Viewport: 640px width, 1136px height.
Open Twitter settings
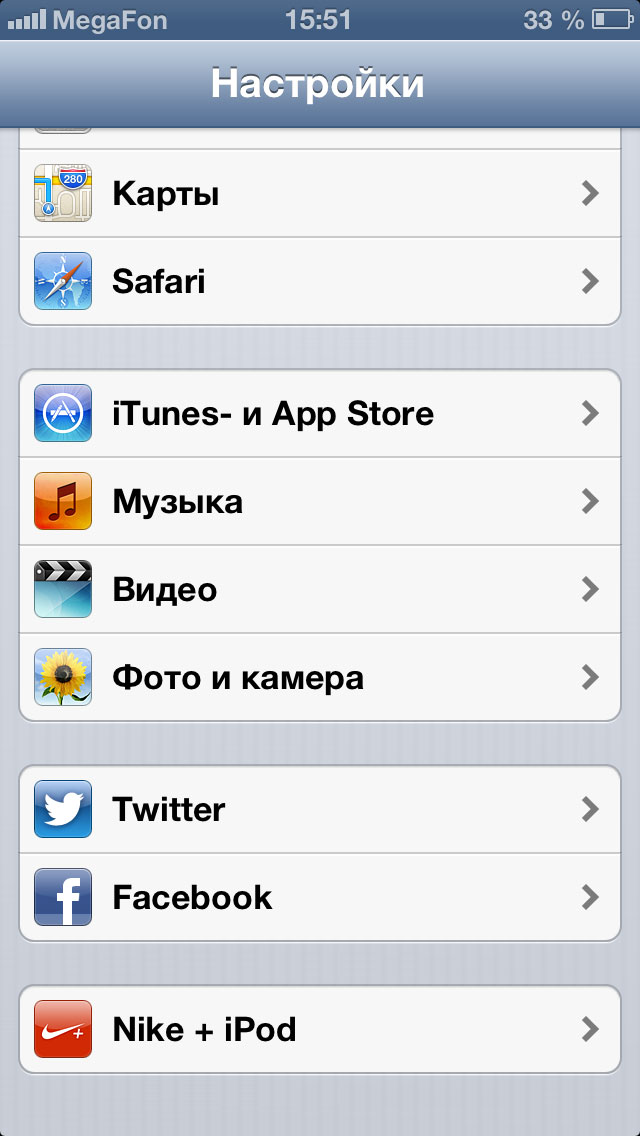[320, 809]
